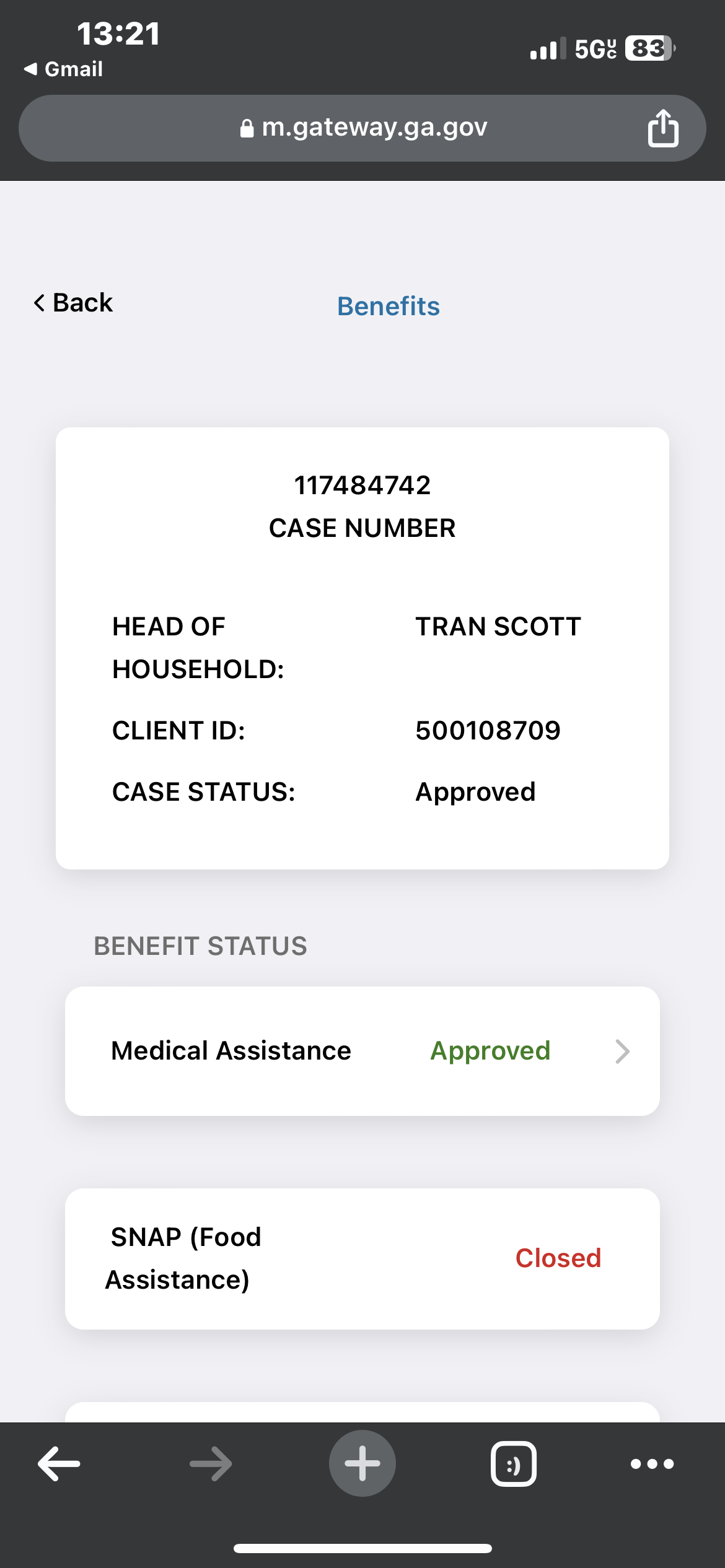Screen dimensions: 725x1568
Task: Navigate to the previous browser page
Action: click(x=59, y=1464)
